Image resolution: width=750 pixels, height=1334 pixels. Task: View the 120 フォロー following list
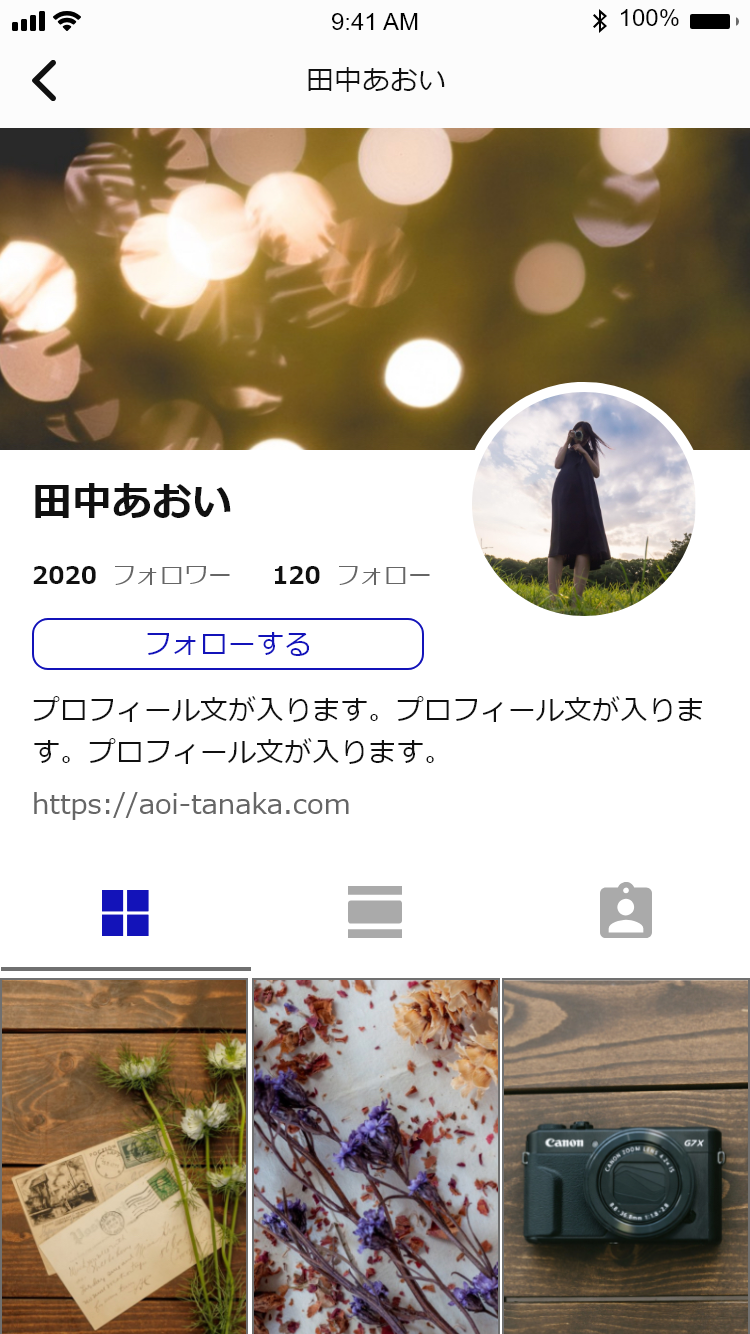pyautogui.click(x=352, y=576)
